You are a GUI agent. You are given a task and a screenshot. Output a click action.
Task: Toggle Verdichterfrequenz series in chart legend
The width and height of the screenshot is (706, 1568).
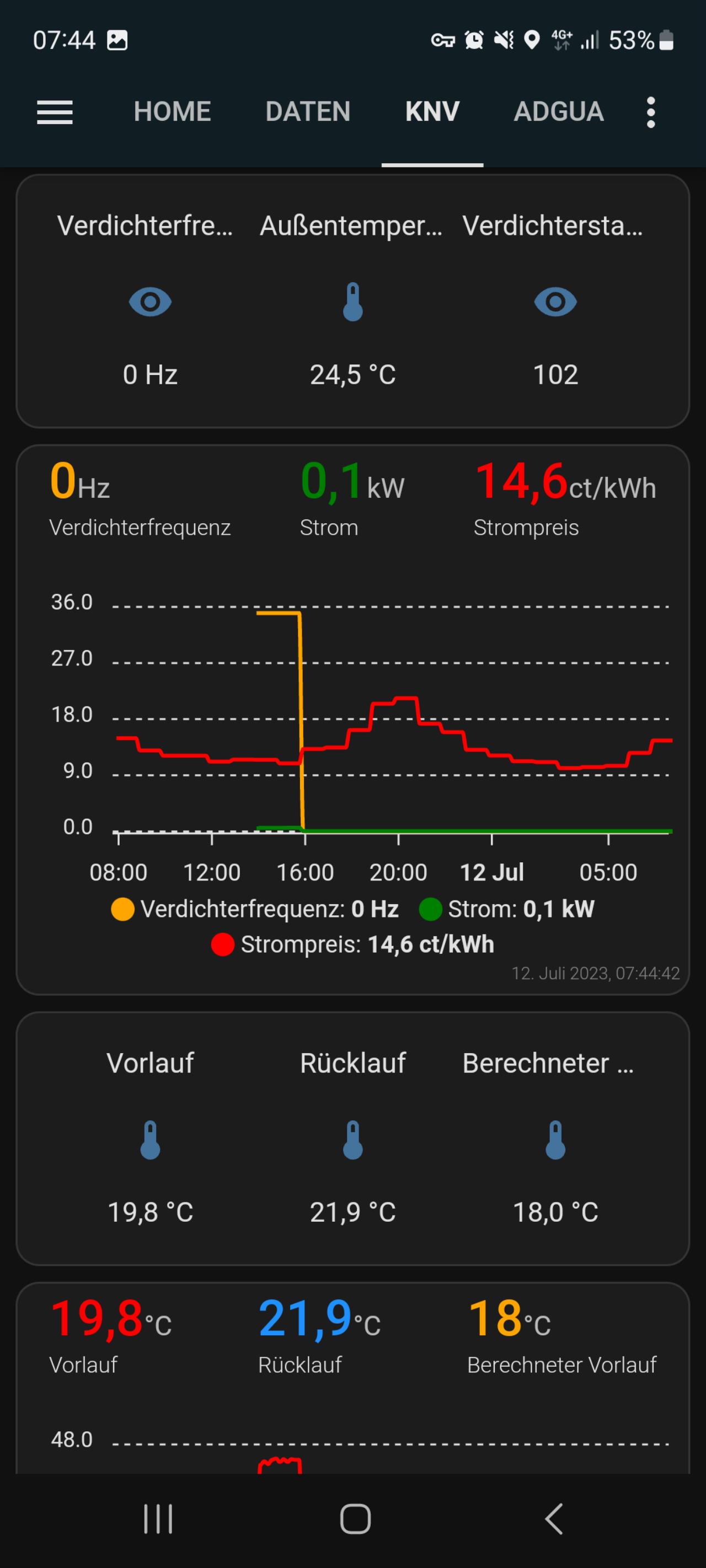click(256, 909)
